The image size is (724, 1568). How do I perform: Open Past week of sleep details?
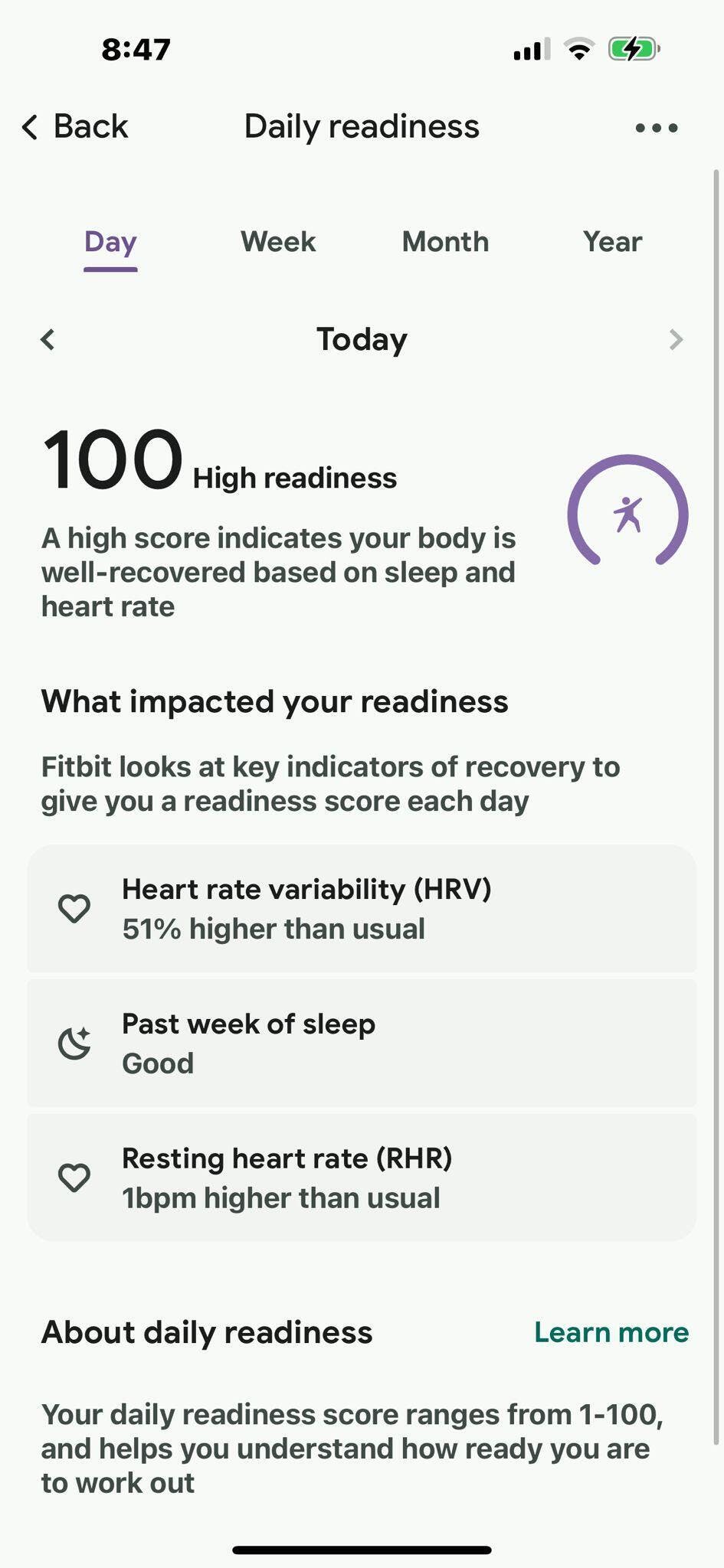coord(362,1043)
